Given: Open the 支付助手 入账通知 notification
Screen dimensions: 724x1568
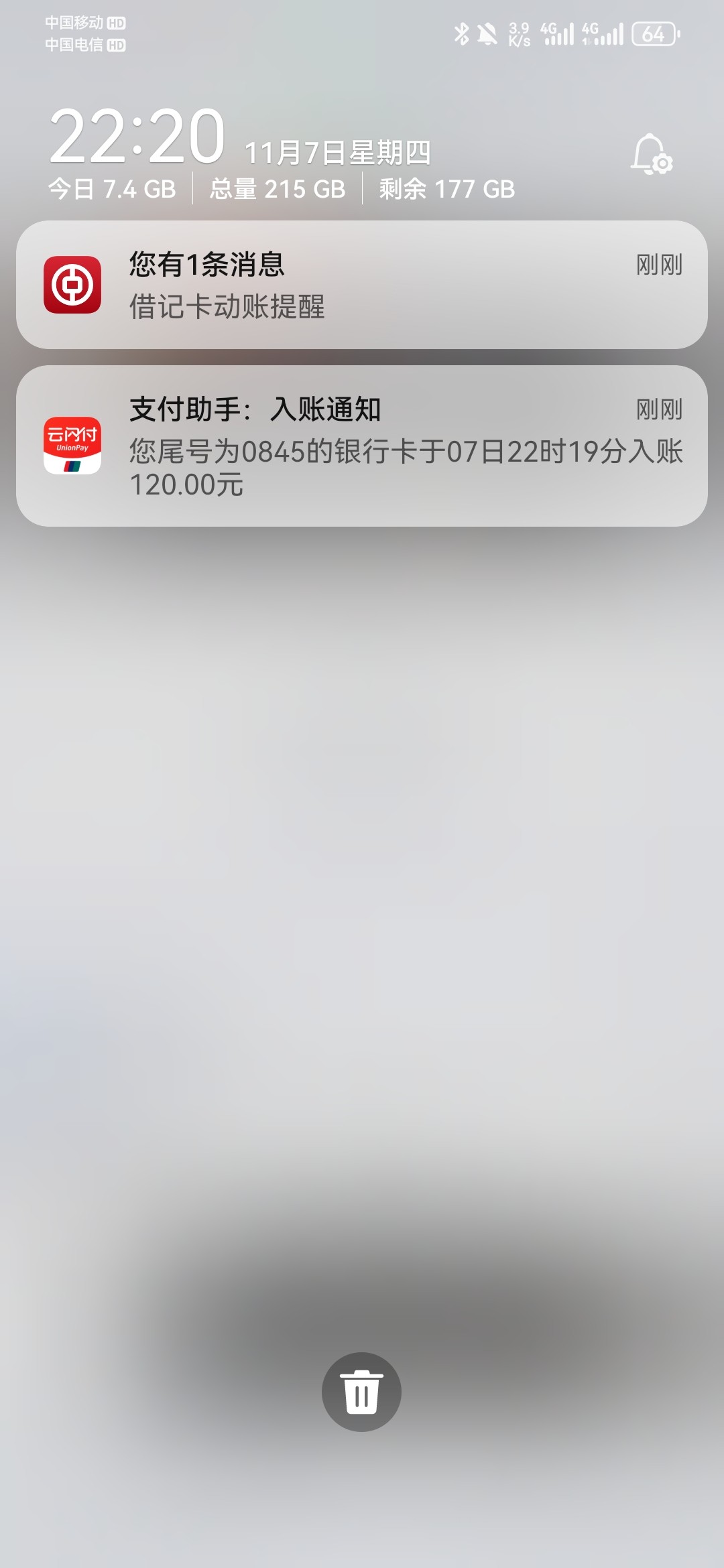Looking at the screenshot, I should point(362,446).
